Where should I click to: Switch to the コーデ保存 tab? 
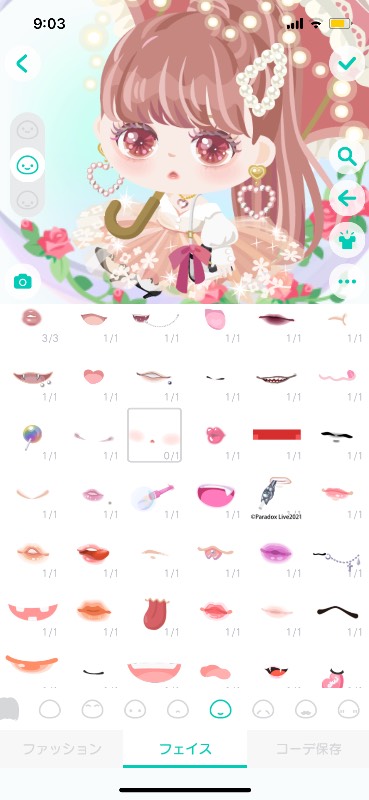tap(308, 749)
